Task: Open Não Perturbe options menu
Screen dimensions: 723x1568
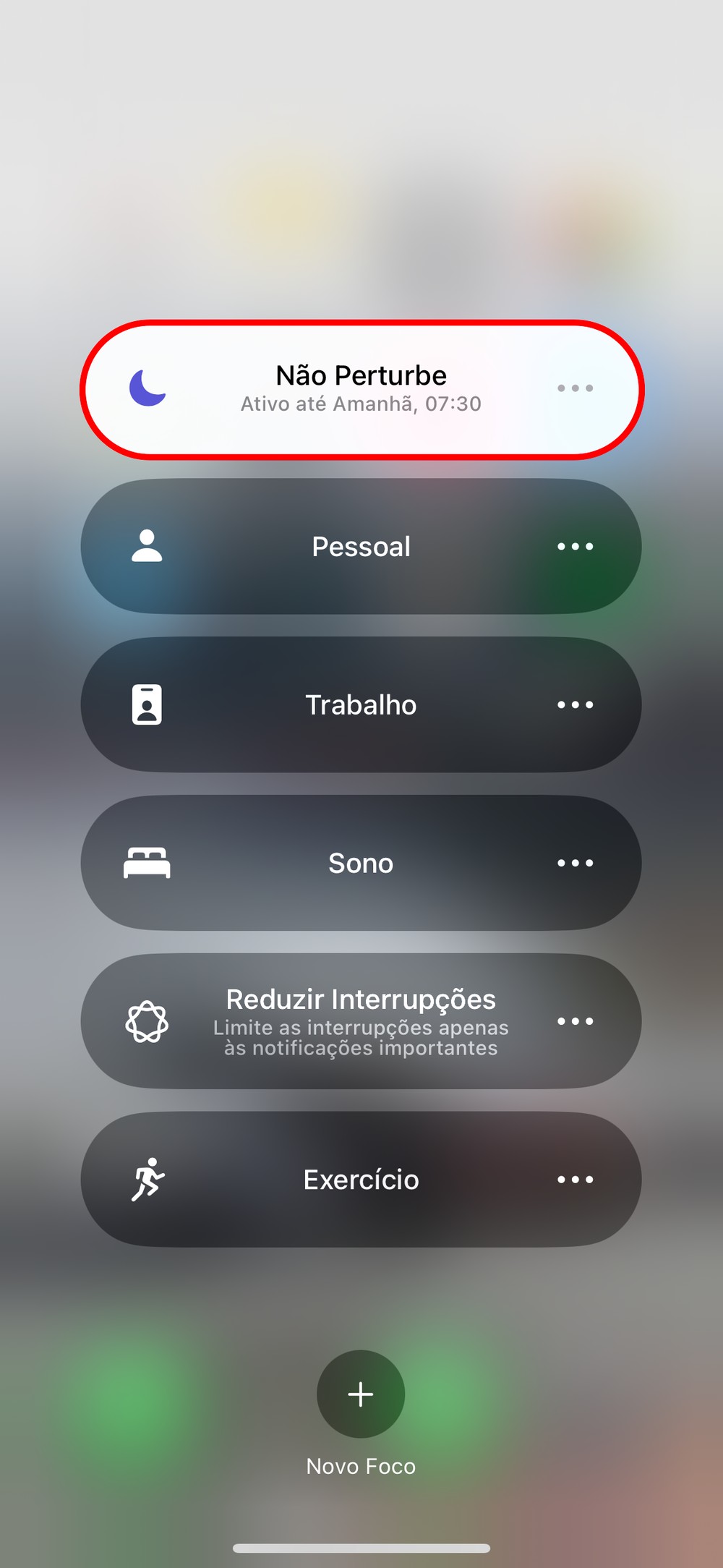Action: tap(575, 388)
